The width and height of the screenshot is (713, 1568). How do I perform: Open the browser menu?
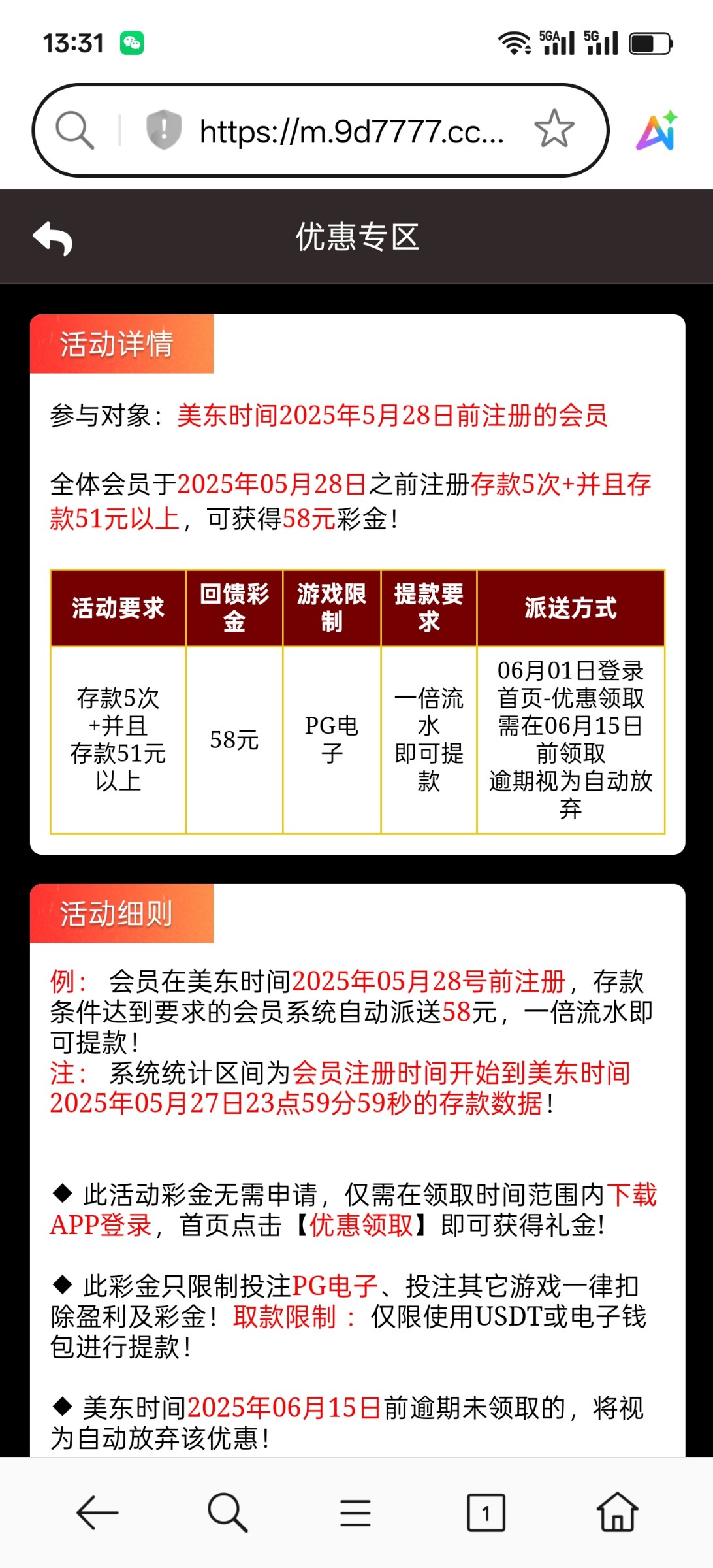(x=356, y=1512)
